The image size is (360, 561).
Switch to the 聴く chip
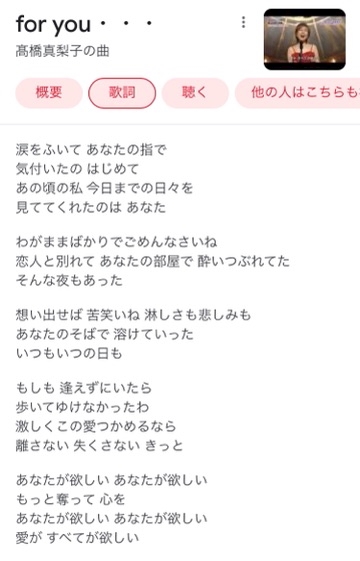tap(195, 93)
